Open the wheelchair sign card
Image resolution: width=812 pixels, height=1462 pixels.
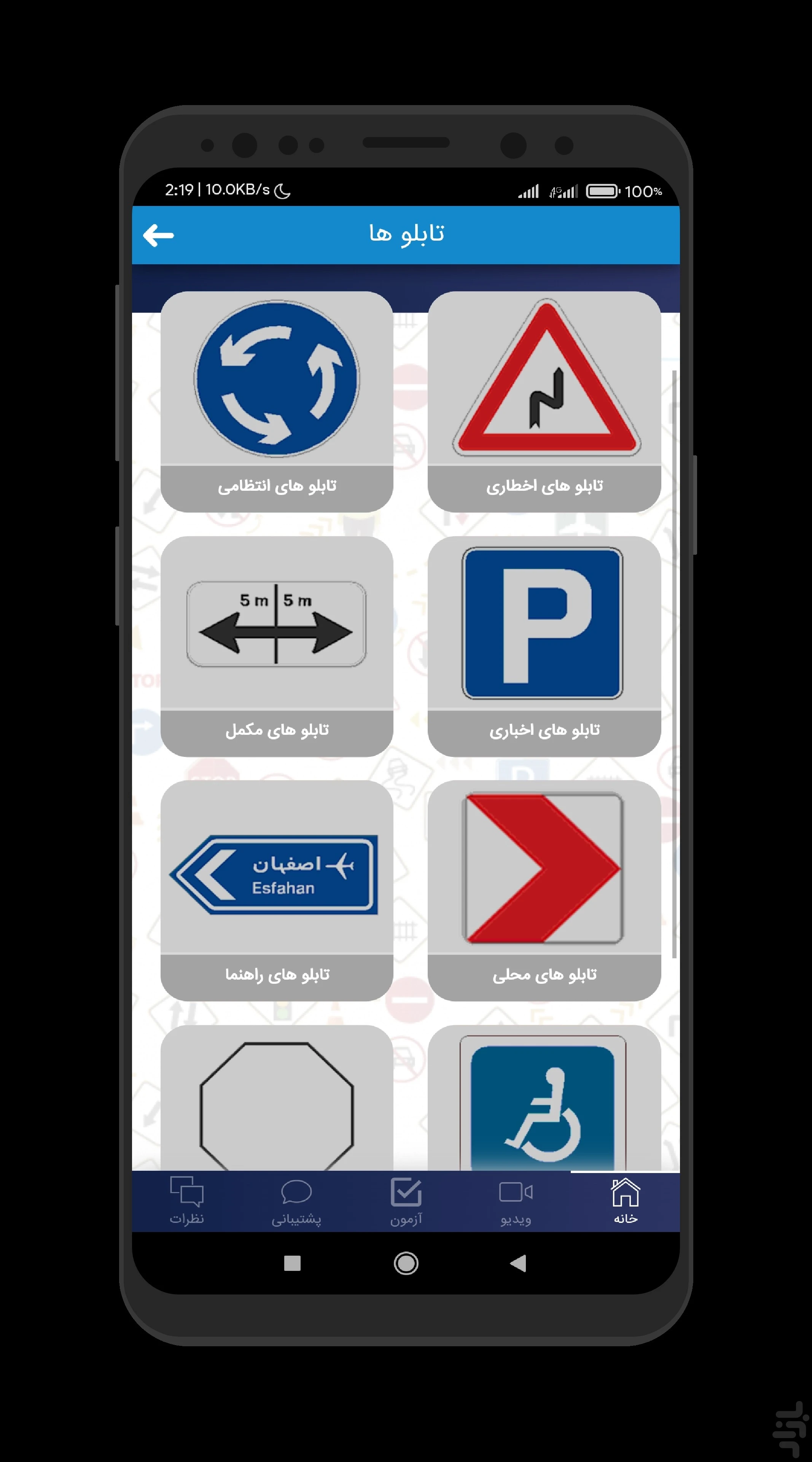click(544, 1098)
